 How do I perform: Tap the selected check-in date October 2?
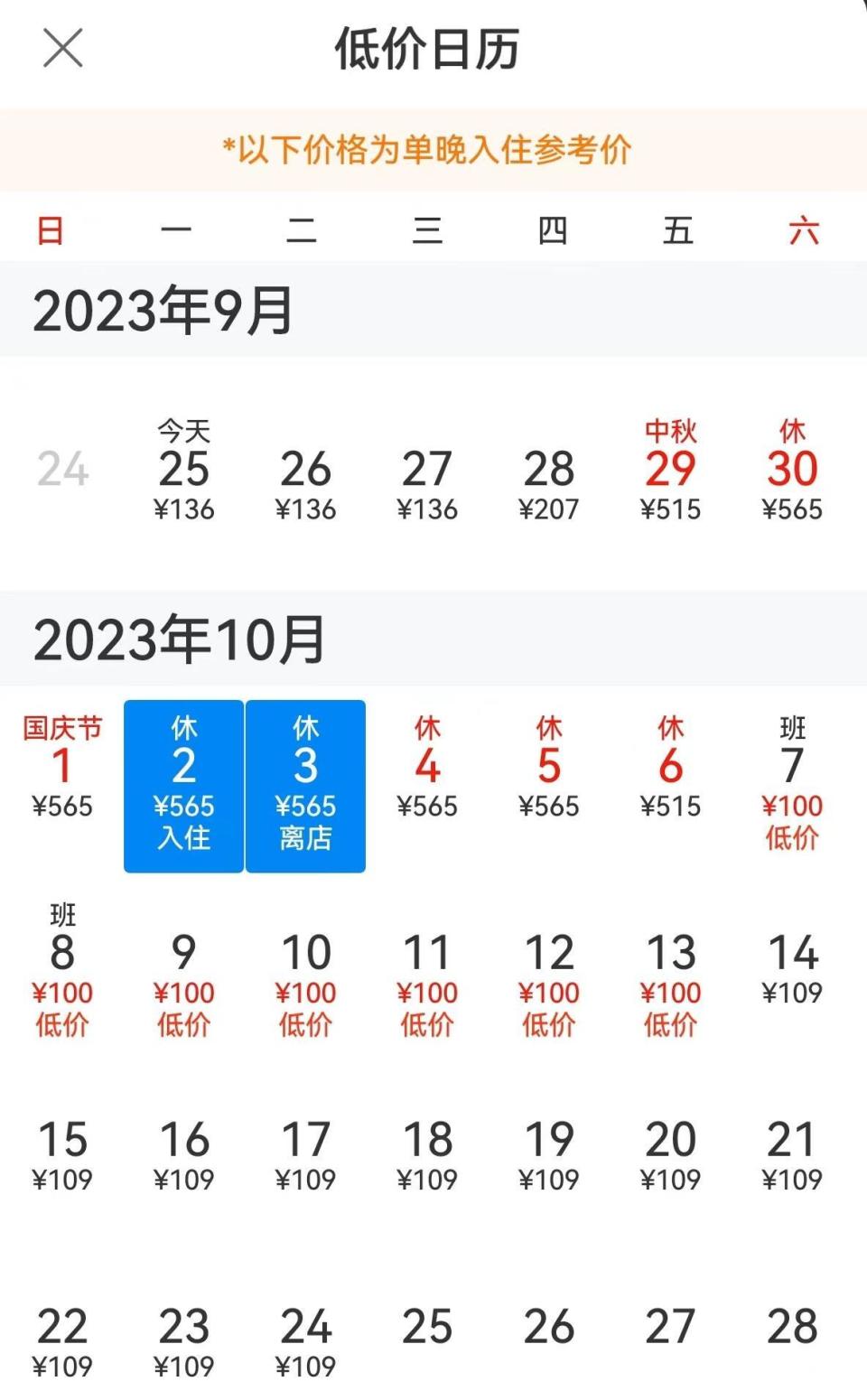pos(183,786)
